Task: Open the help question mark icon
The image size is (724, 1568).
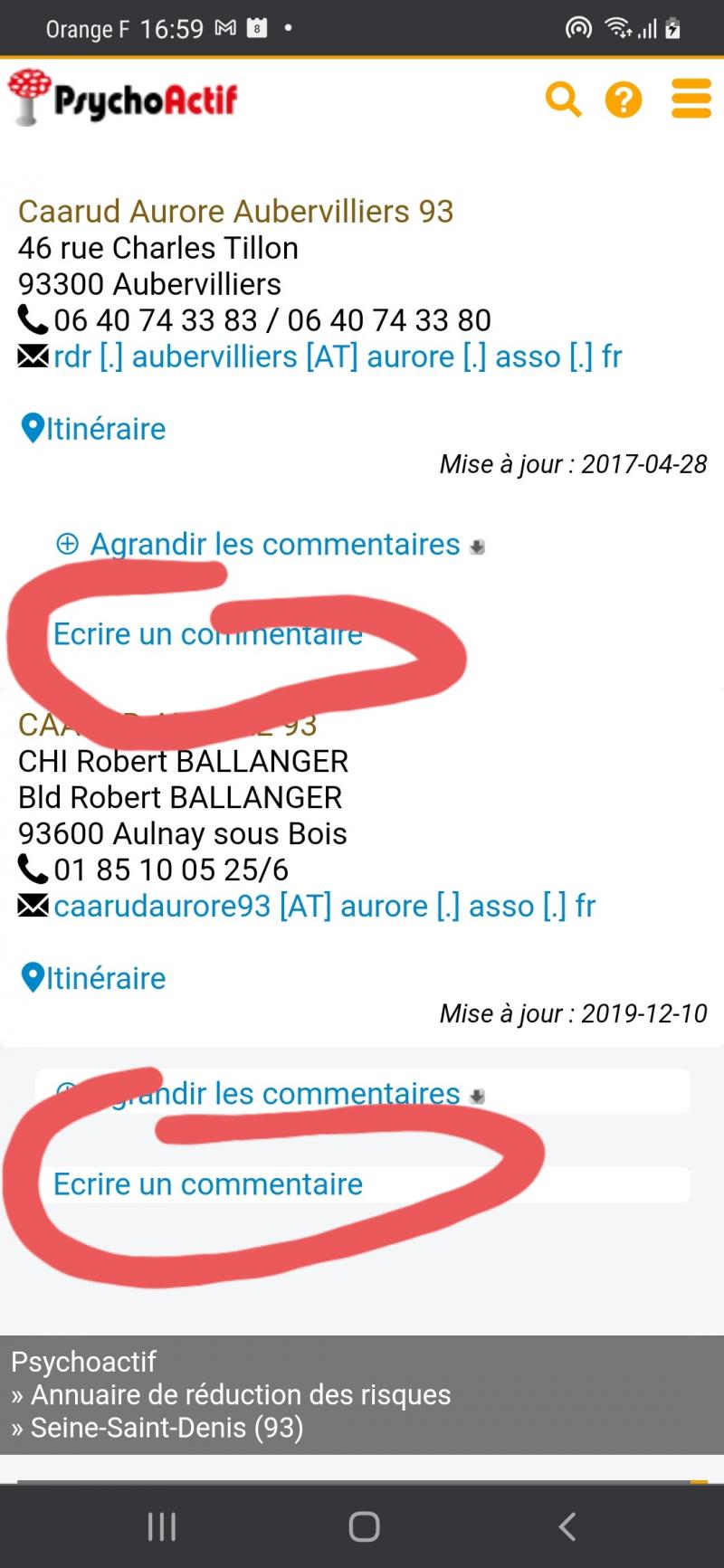Action: [624, 100]
